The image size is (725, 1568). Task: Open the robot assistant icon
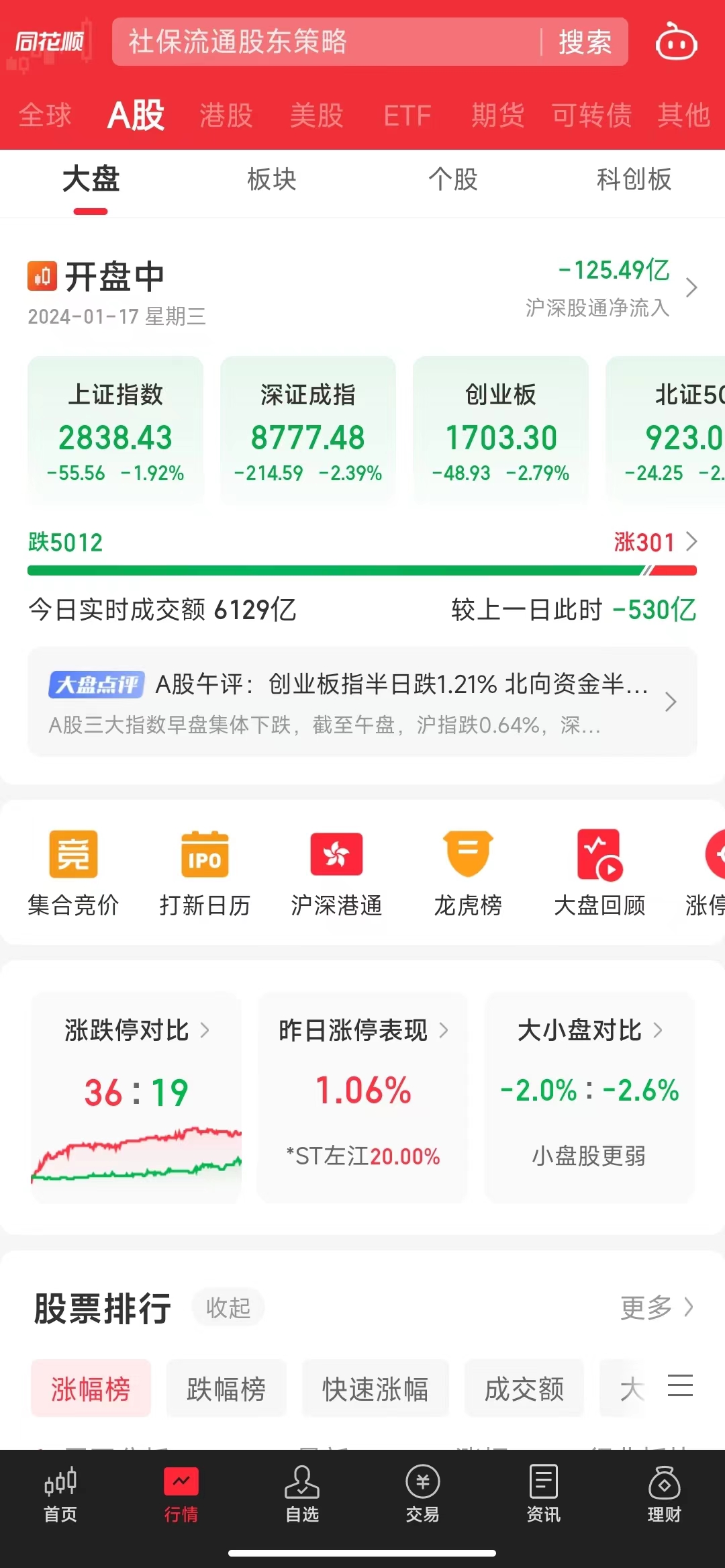coord(676,43)
